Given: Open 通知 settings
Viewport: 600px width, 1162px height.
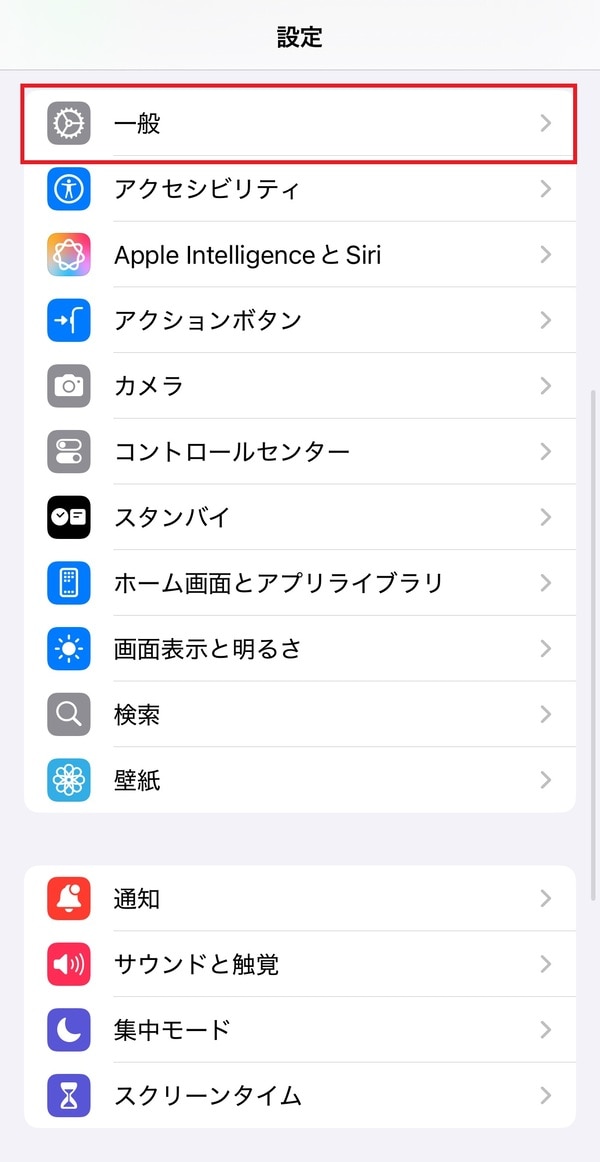Looking at the screenshot, I should coord(299,899).
